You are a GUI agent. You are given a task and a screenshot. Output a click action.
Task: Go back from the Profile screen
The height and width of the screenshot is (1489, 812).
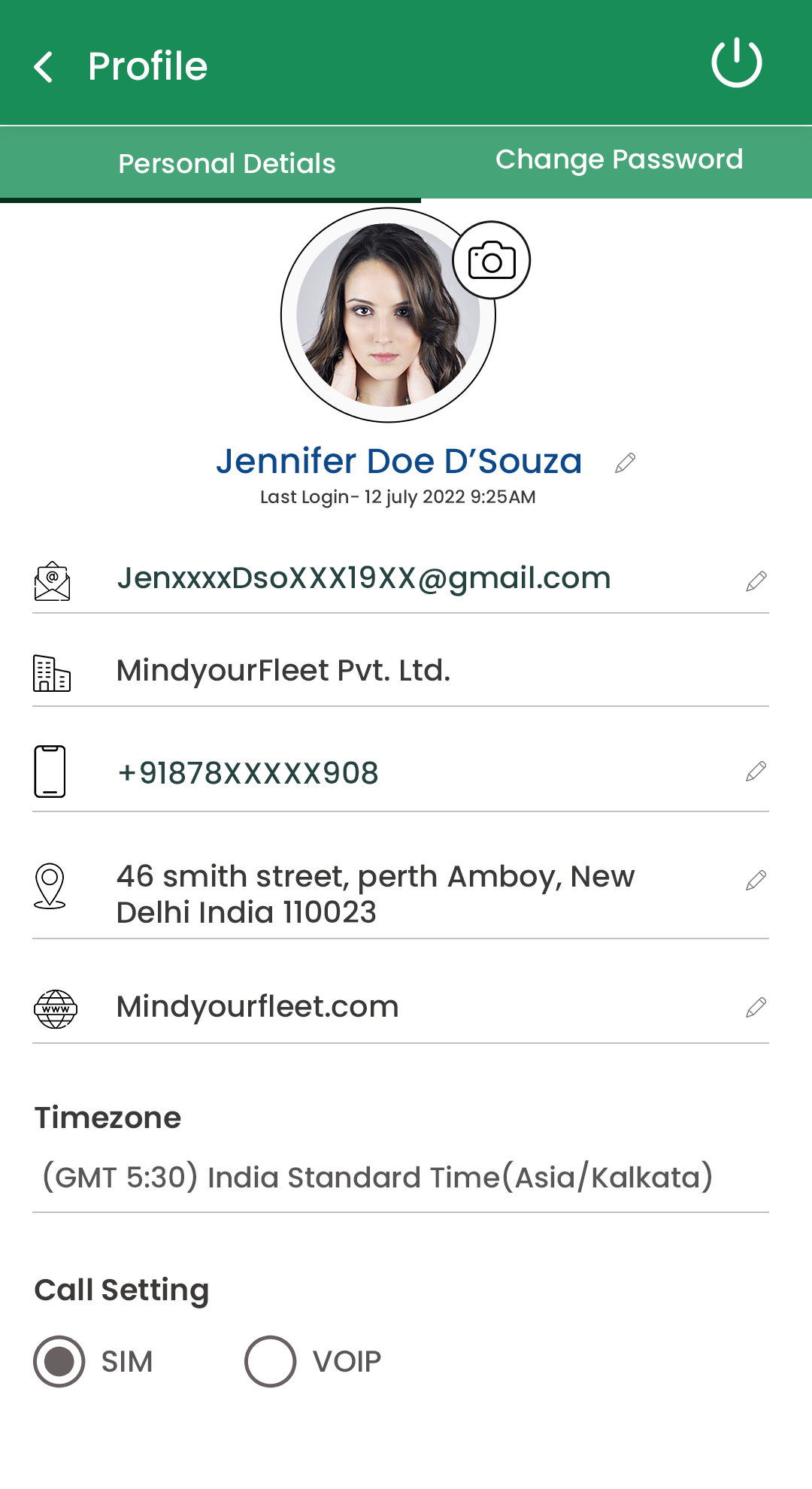click(44, 66)
